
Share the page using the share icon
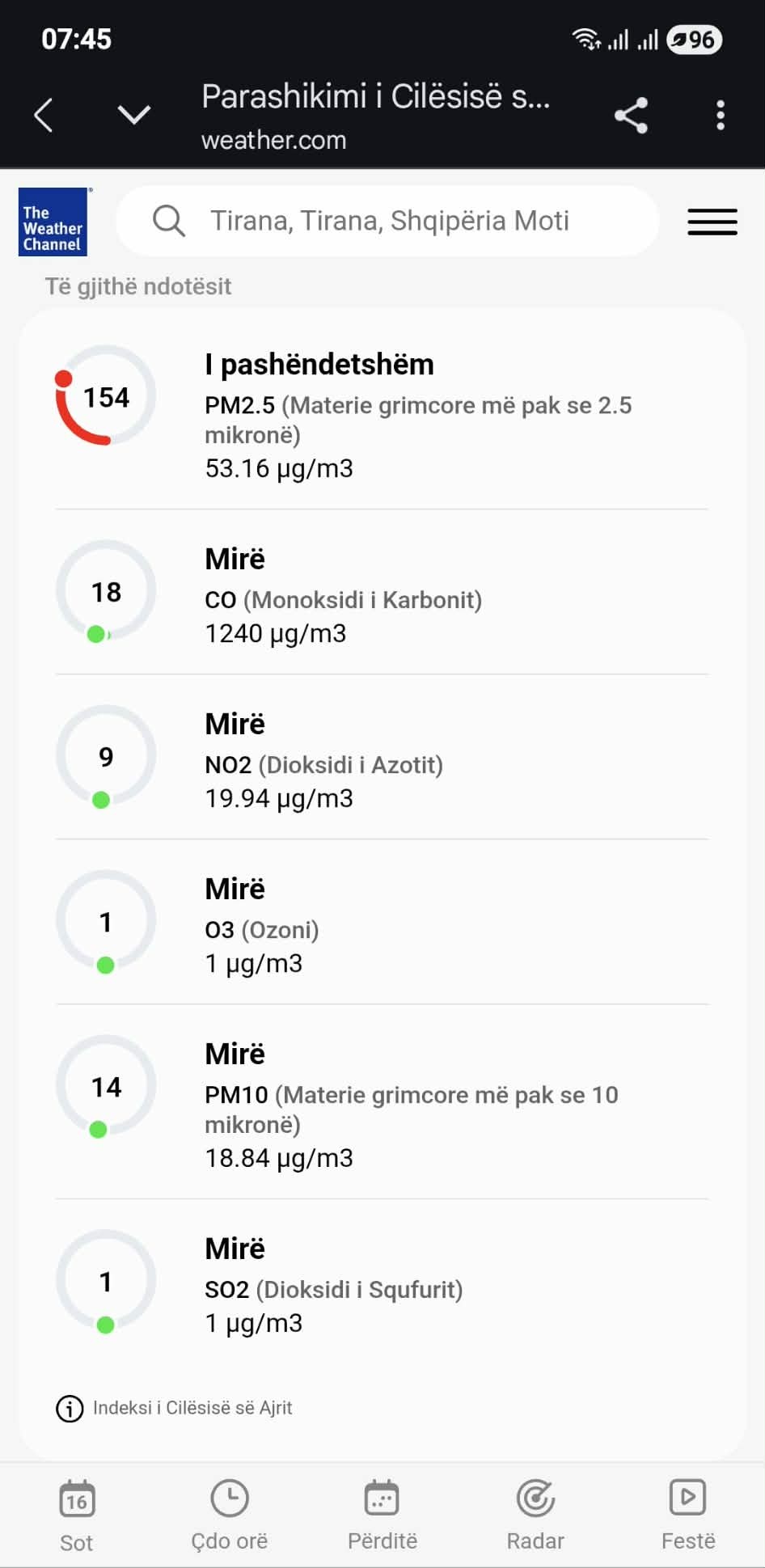tap(630, 115)
